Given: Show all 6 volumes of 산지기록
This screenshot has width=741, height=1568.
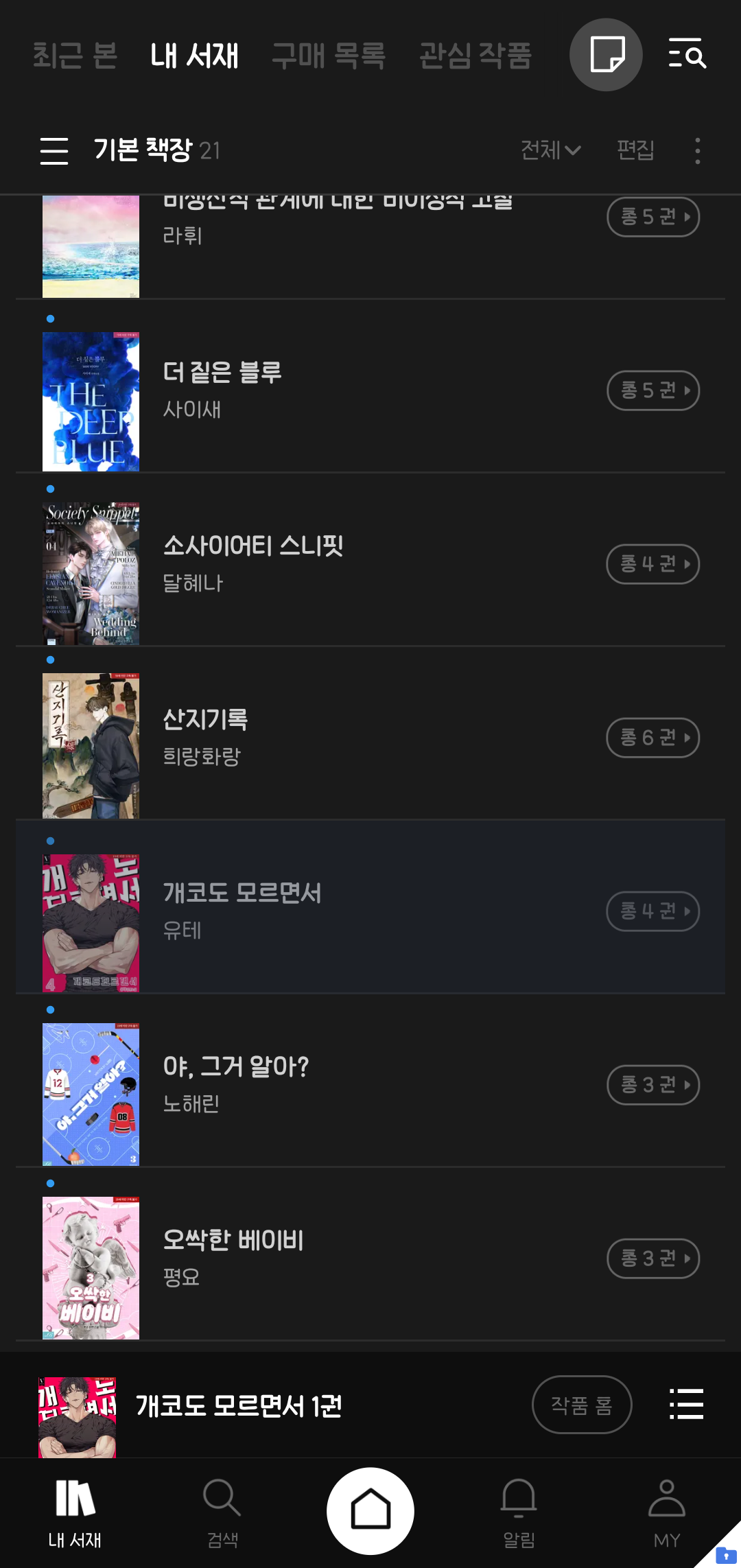Looking at the screenshot, I should pyautogui.click(x=652, y=738).
